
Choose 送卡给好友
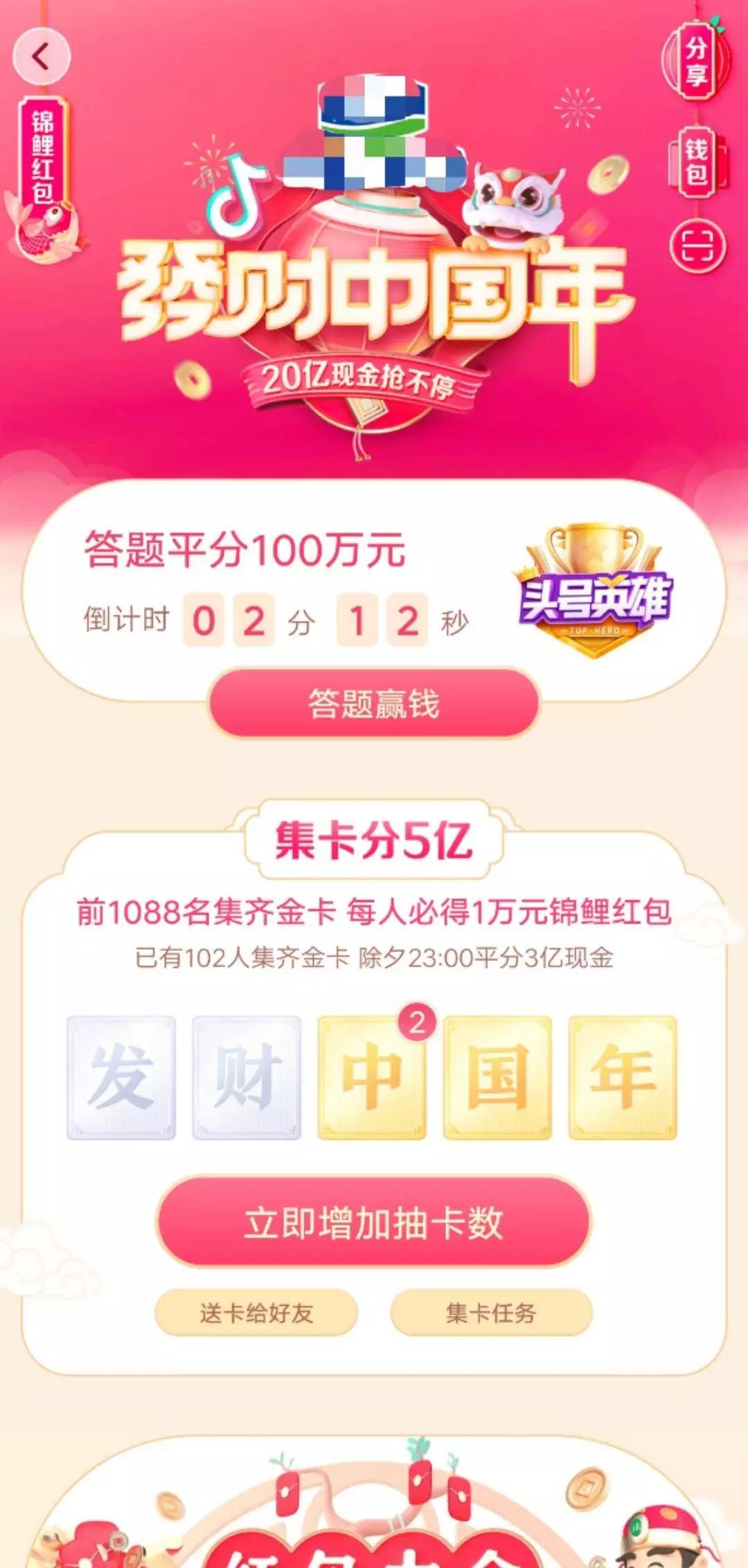pyautogui.click(x=256, y=1313)
